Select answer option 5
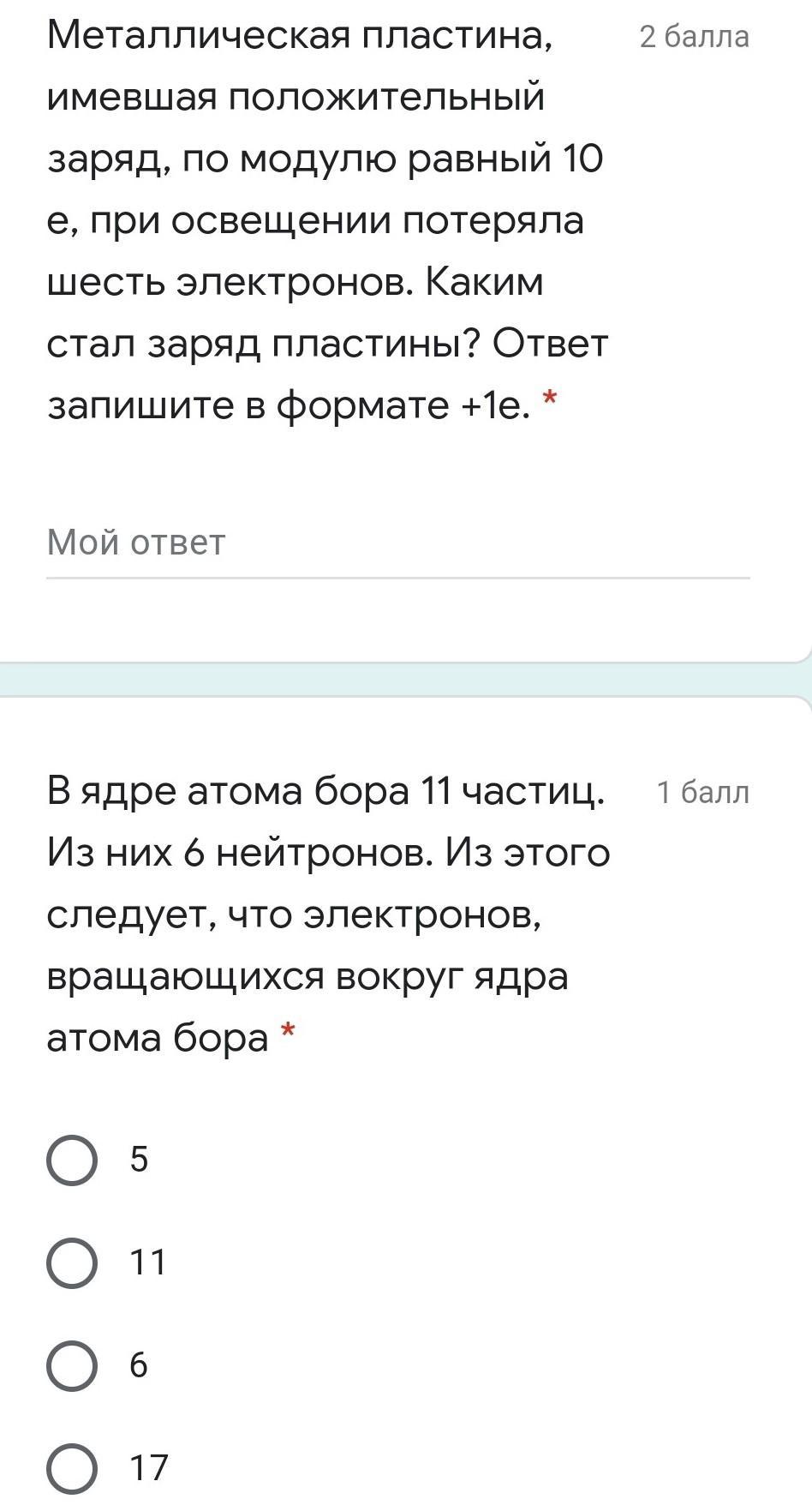This screenshot has height=1511, width=812. [x=72, y=1160]
